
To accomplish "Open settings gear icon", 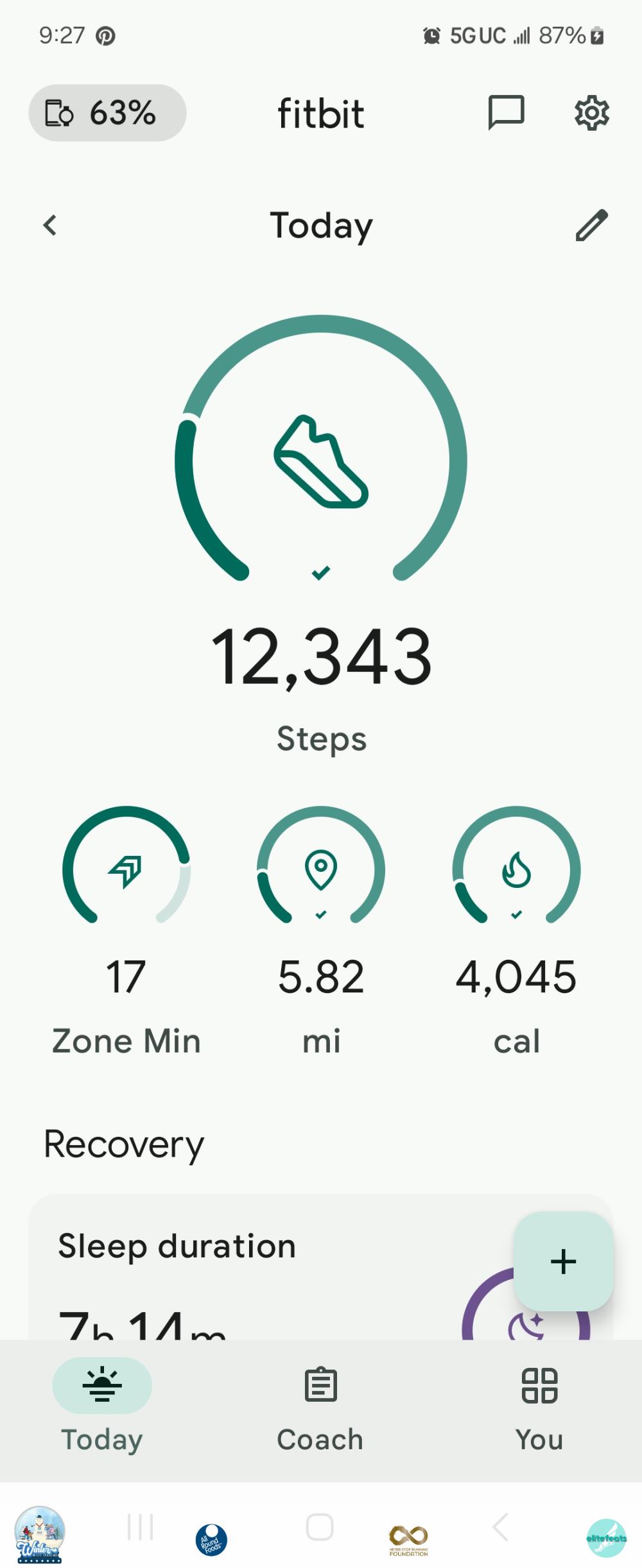I will pos(591,114).
